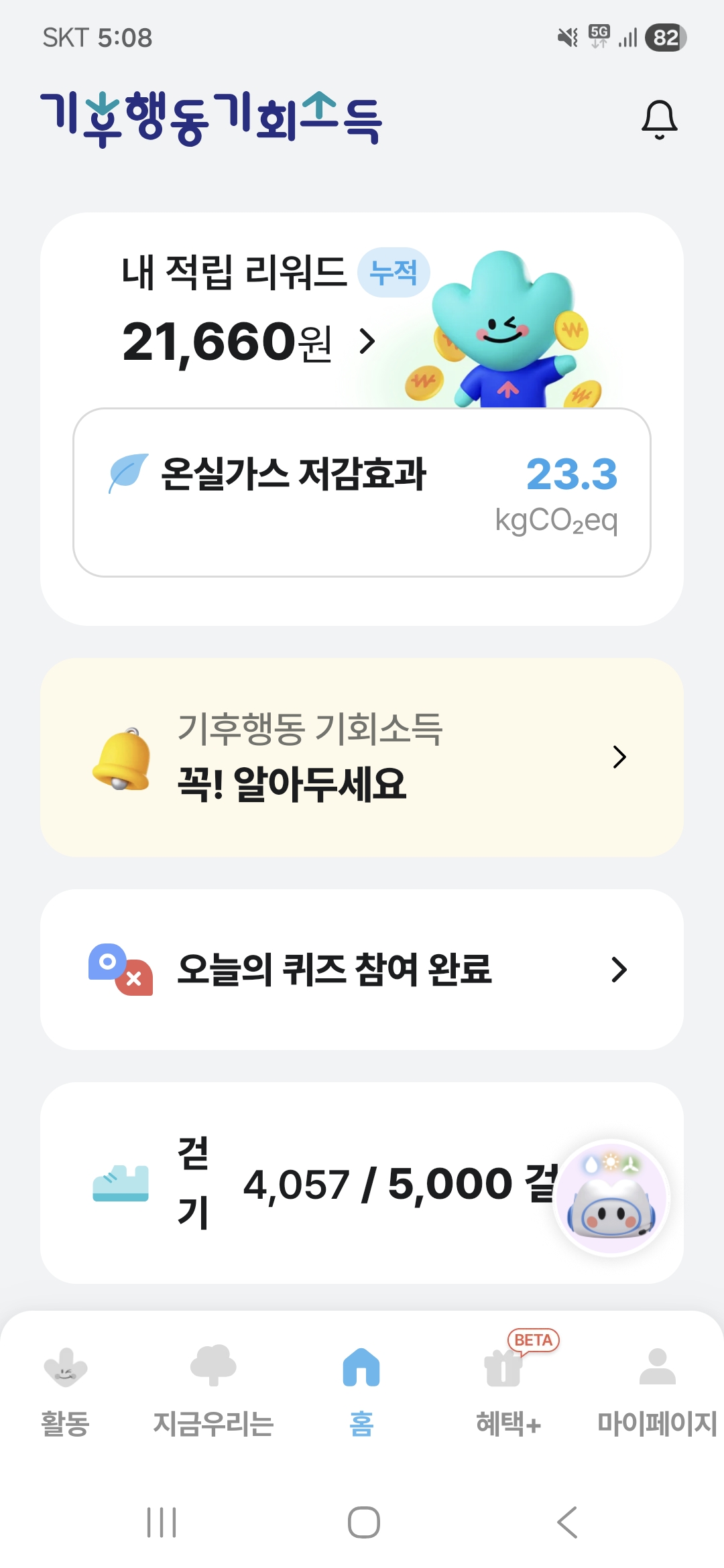
Task: Open the 오늘의 퀴즈 참여 완료 card
Action: pos(362,970)
